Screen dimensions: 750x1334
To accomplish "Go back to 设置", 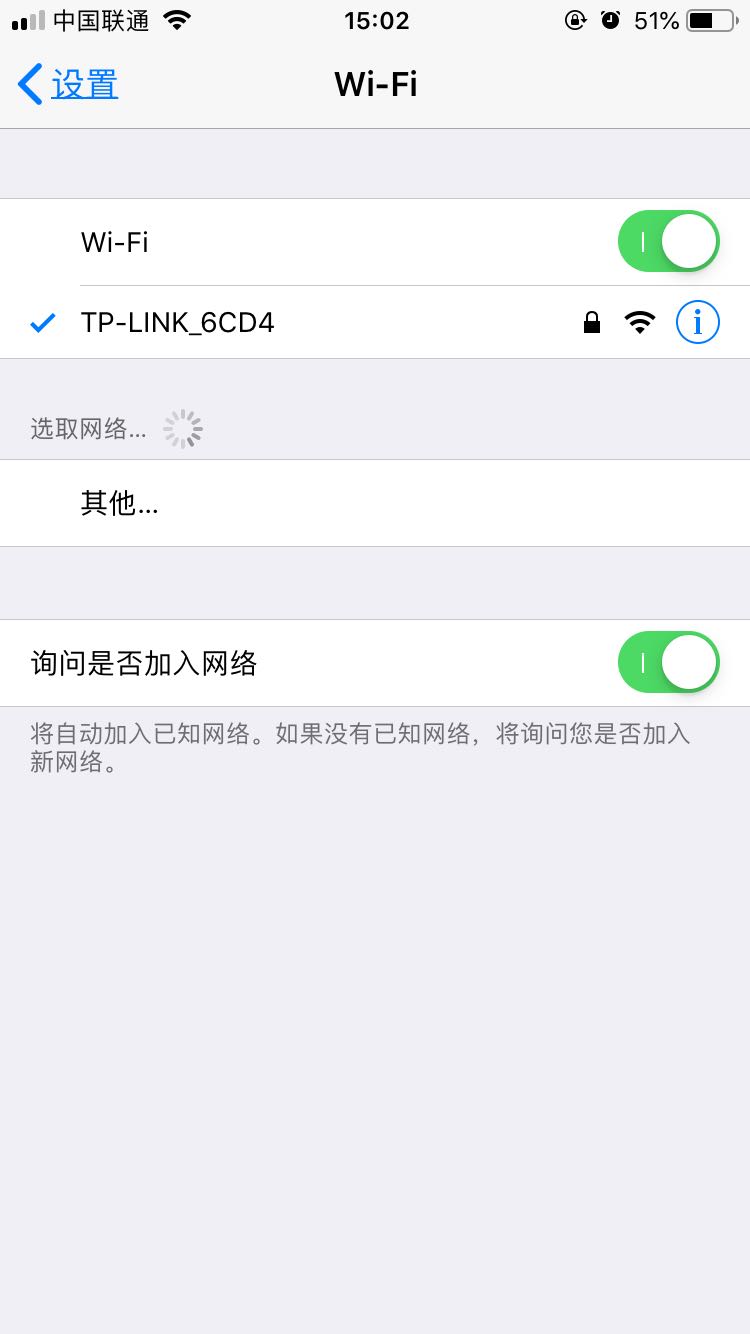I will [68, 84].
